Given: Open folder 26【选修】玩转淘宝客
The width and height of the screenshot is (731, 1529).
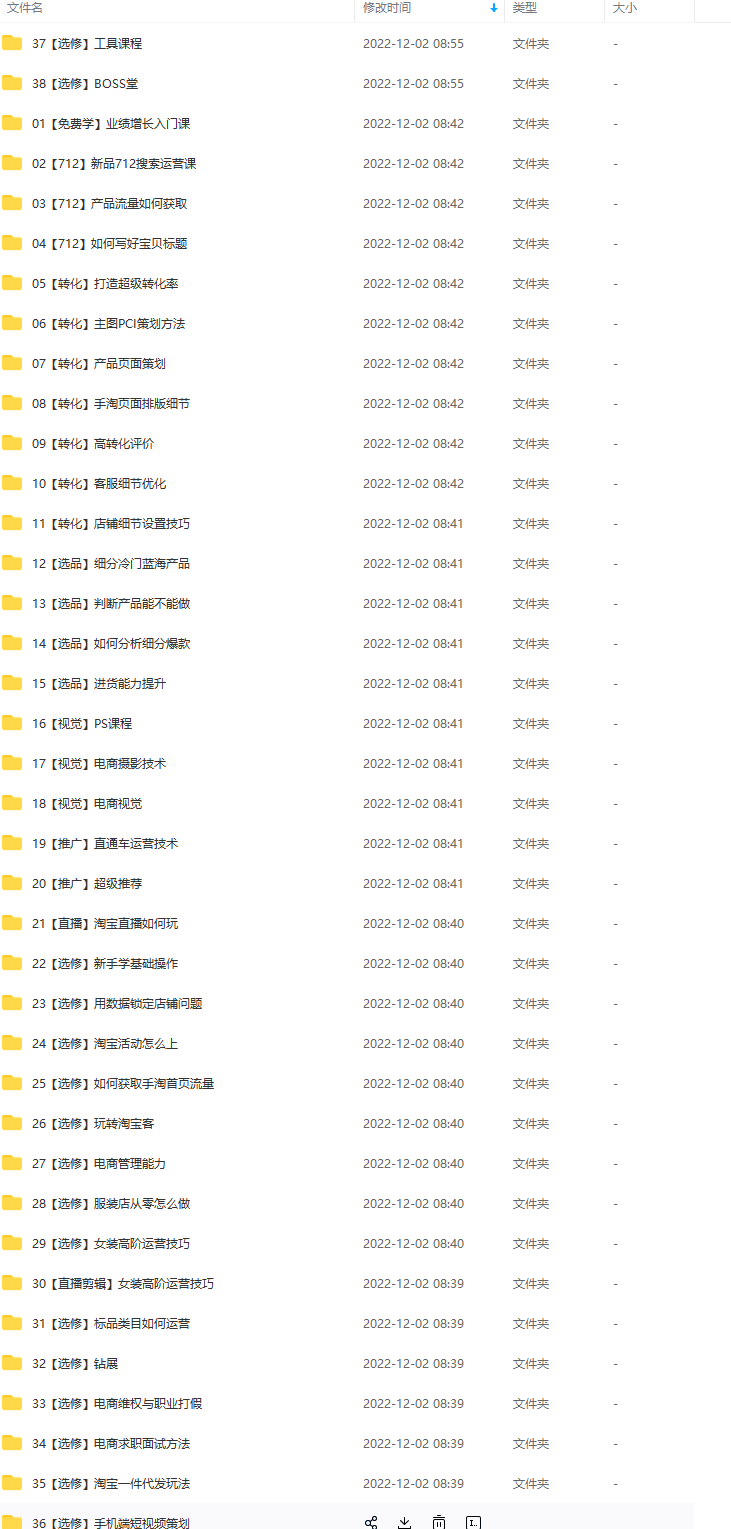Looking at the screenshot, I should [x=93, y=1124].
